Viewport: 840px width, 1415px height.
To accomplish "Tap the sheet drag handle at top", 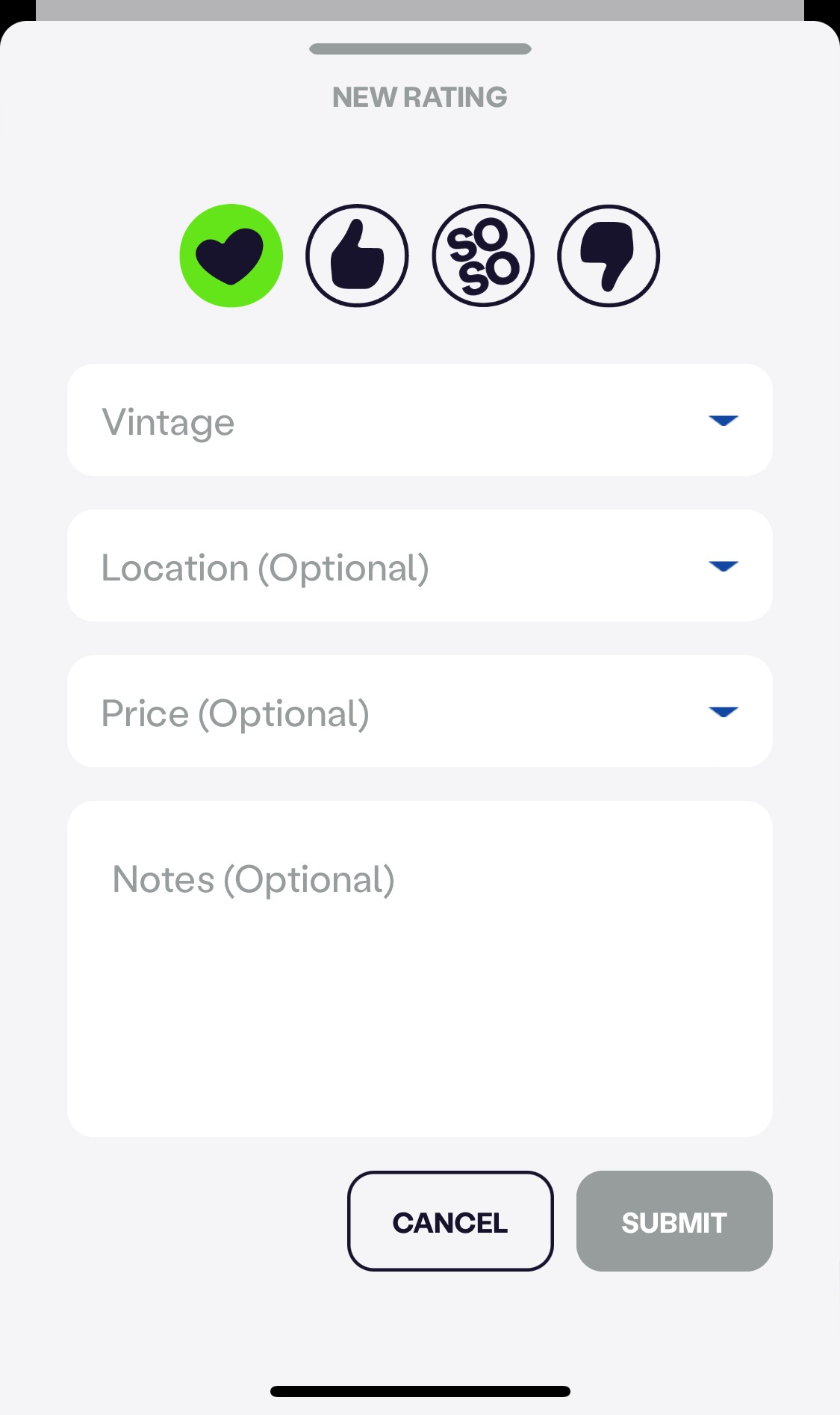I will coord(420,49).
